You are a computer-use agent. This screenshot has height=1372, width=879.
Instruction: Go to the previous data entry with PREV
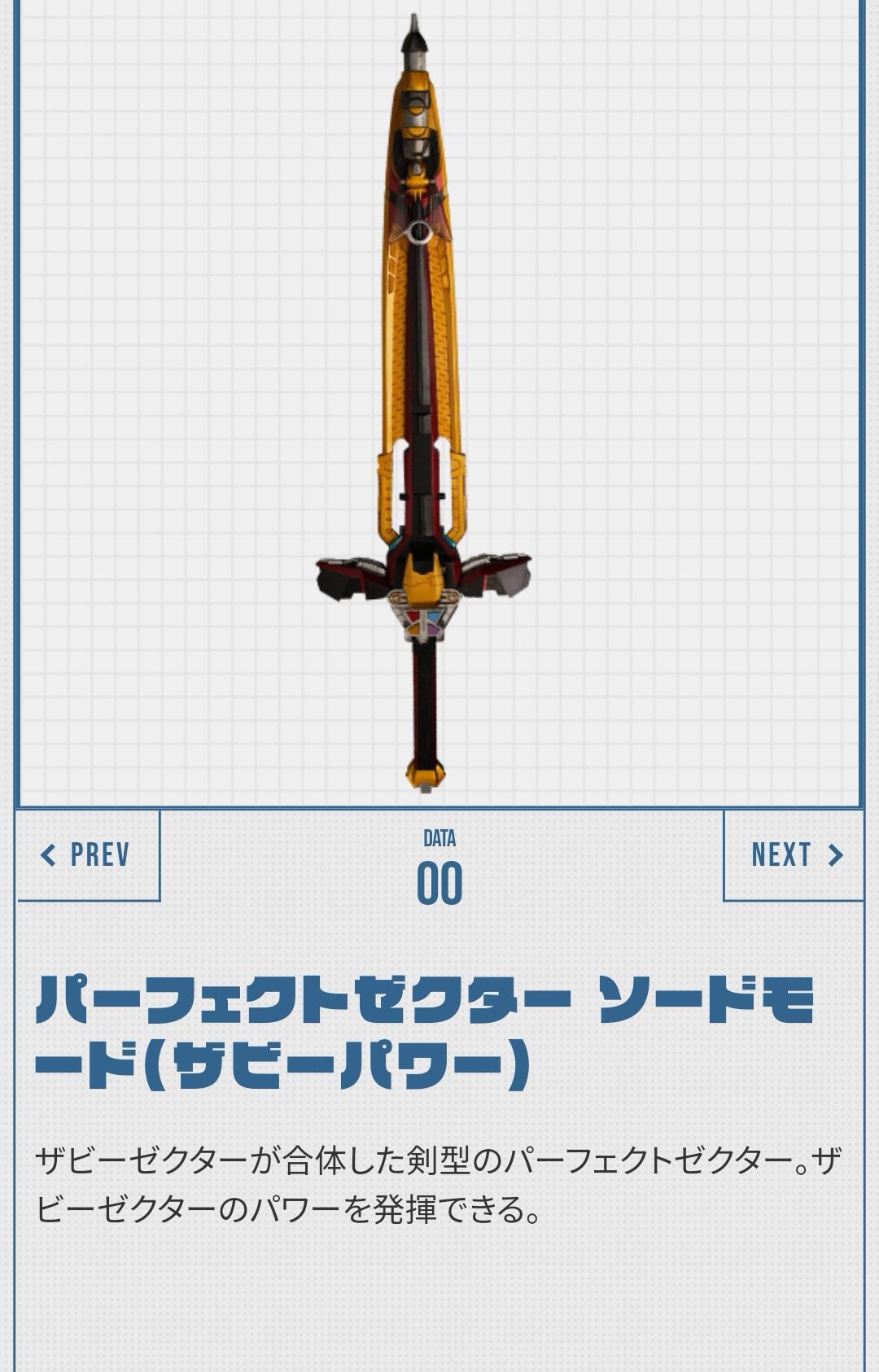pos(87,855)
